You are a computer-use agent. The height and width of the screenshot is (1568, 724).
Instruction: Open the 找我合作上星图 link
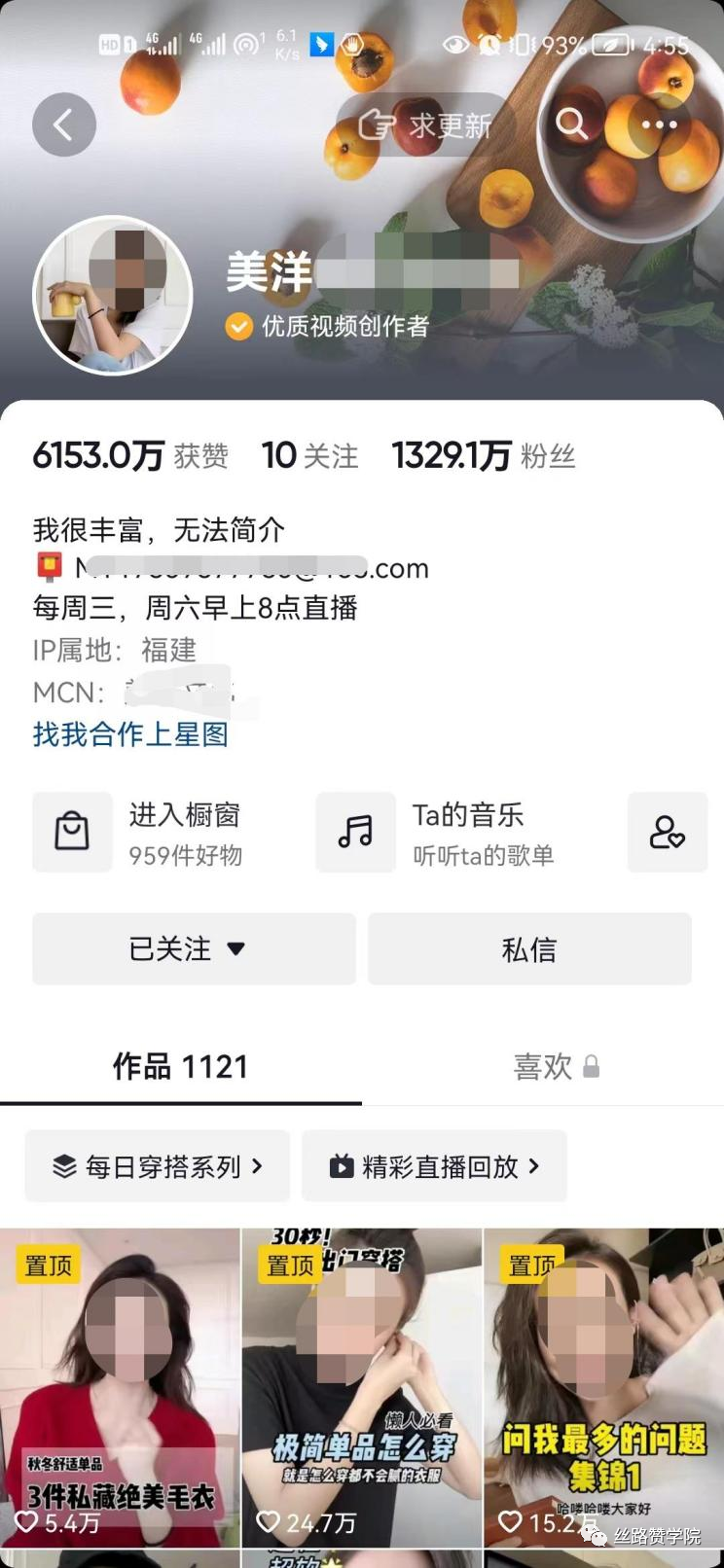pyautogui.click(x=130, y=733)
